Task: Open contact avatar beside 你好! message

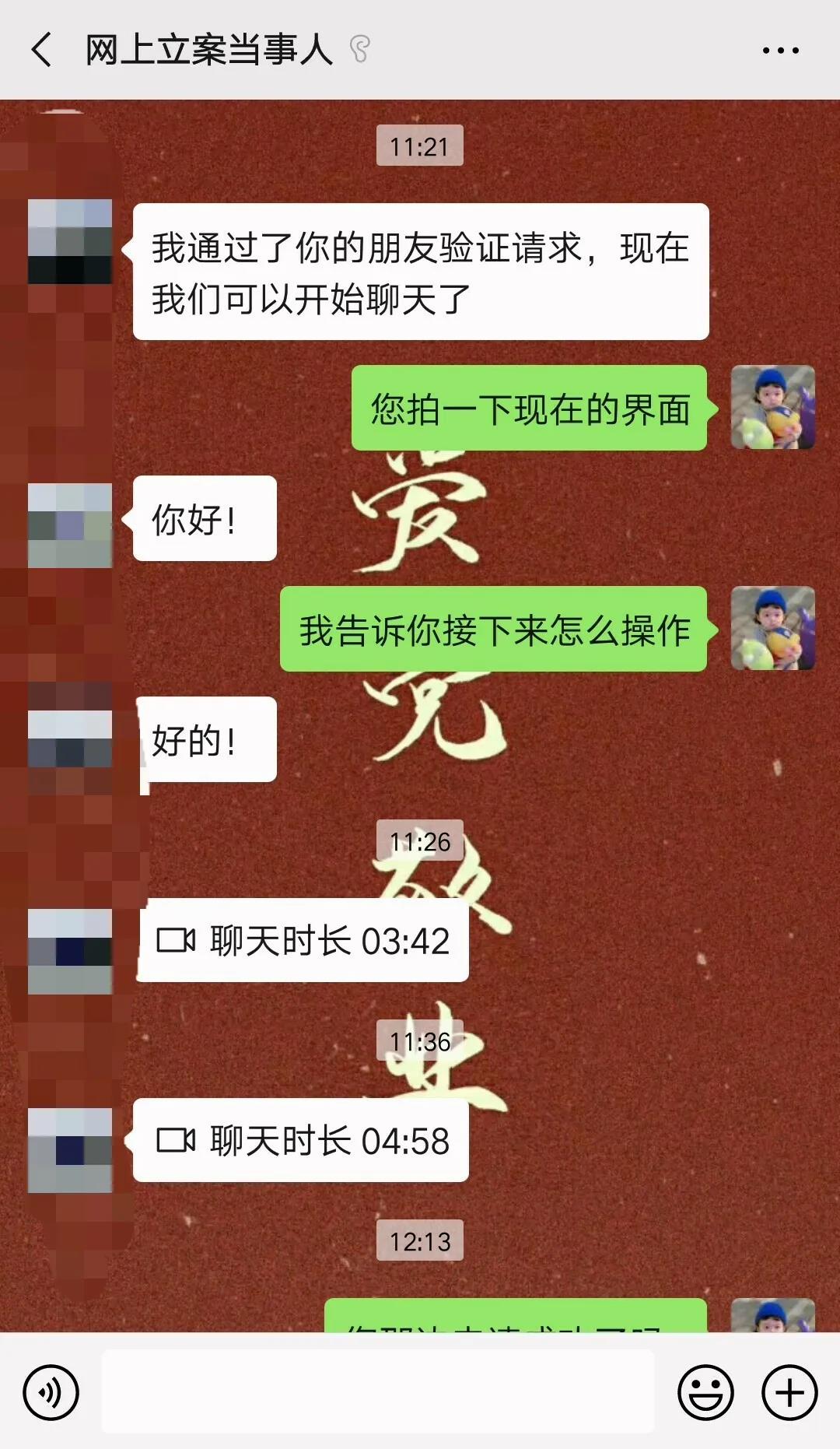Action: 70,525
